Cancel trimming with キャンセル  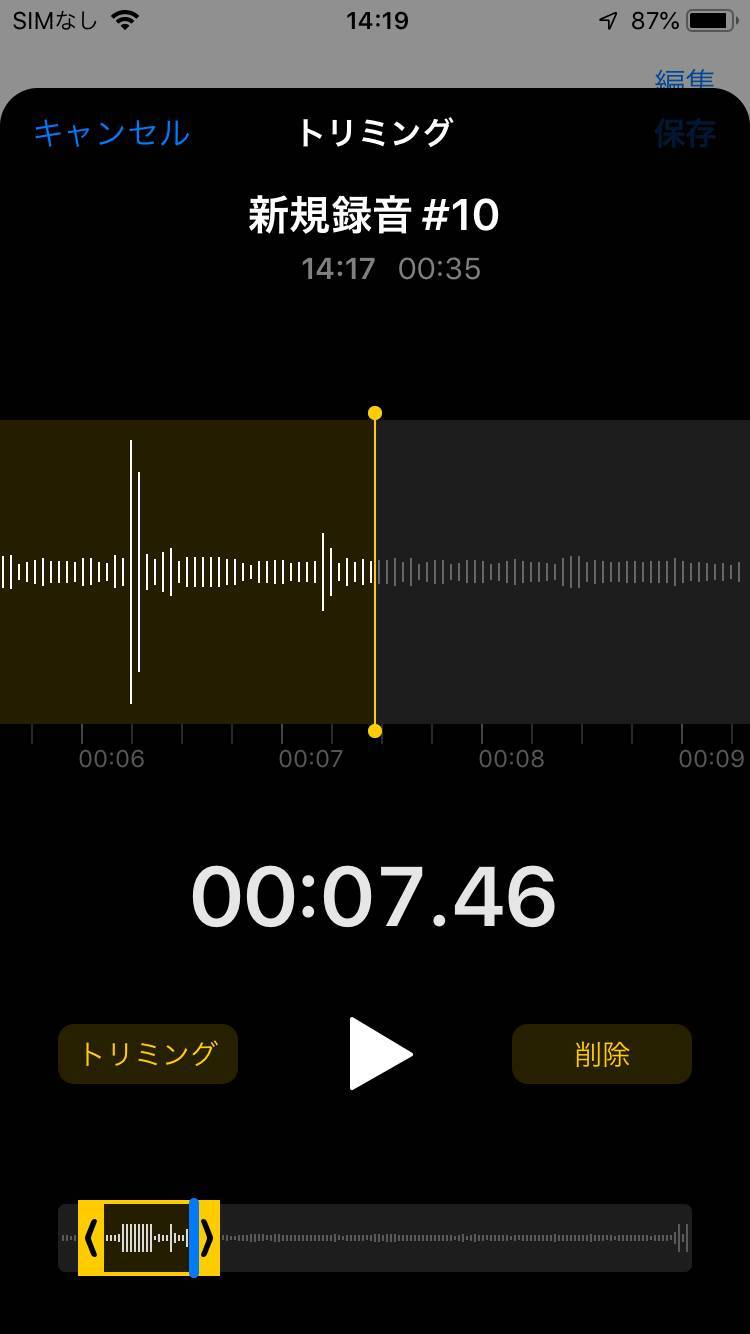111,133
